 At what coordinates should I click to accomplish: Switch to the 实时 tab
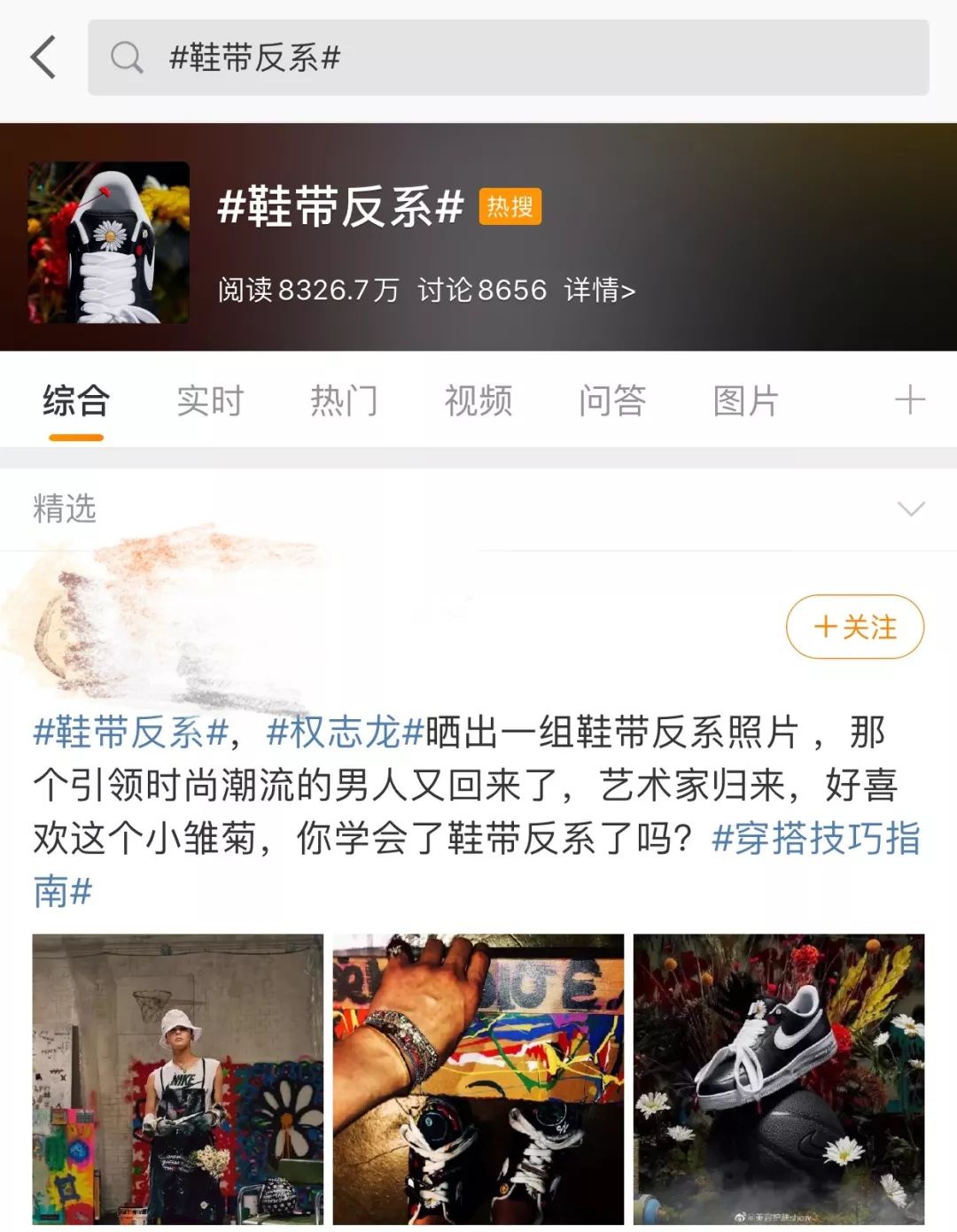210,400
